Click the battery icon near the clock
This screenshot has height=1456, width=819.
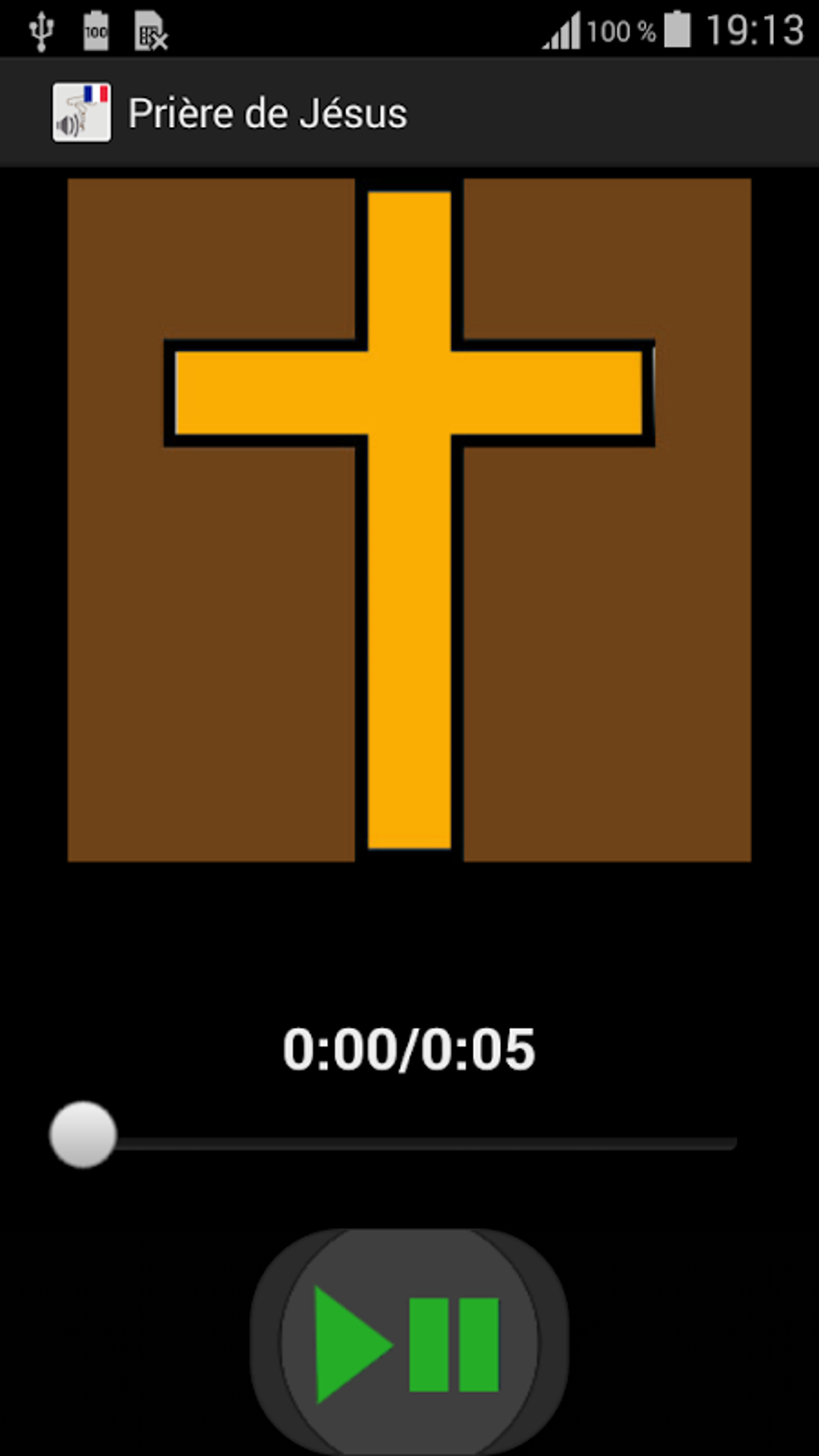[x=678, y=28]
